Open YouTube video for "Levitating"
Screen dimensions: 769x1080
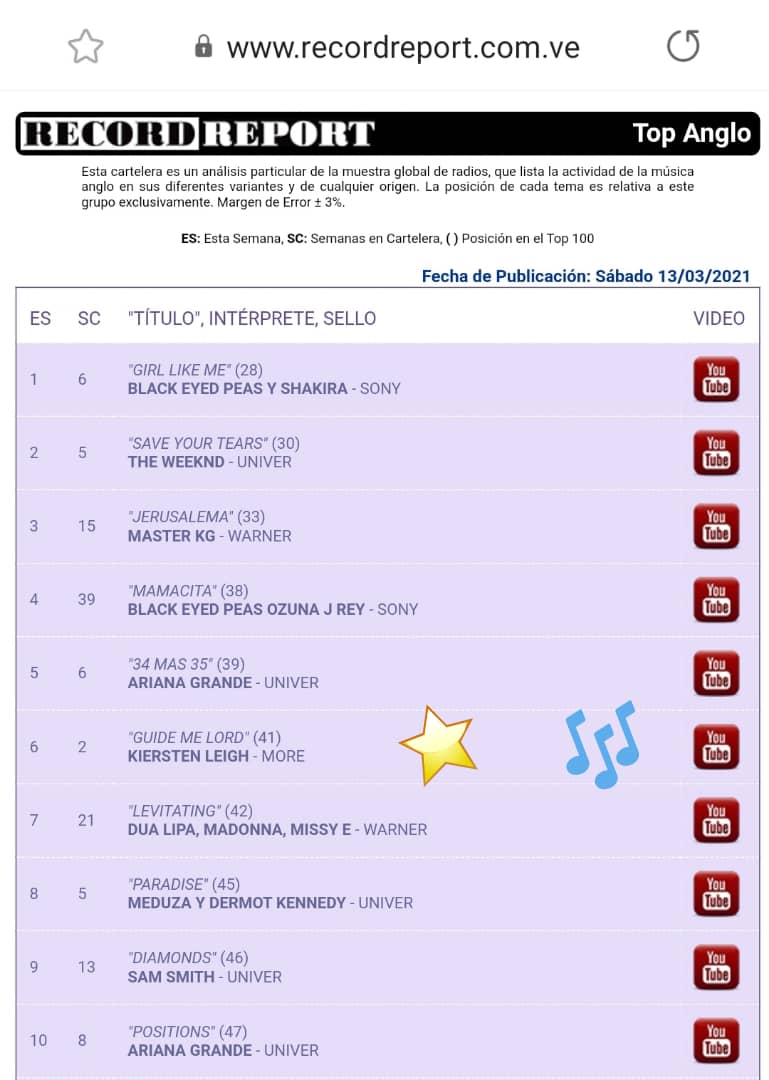716,820
